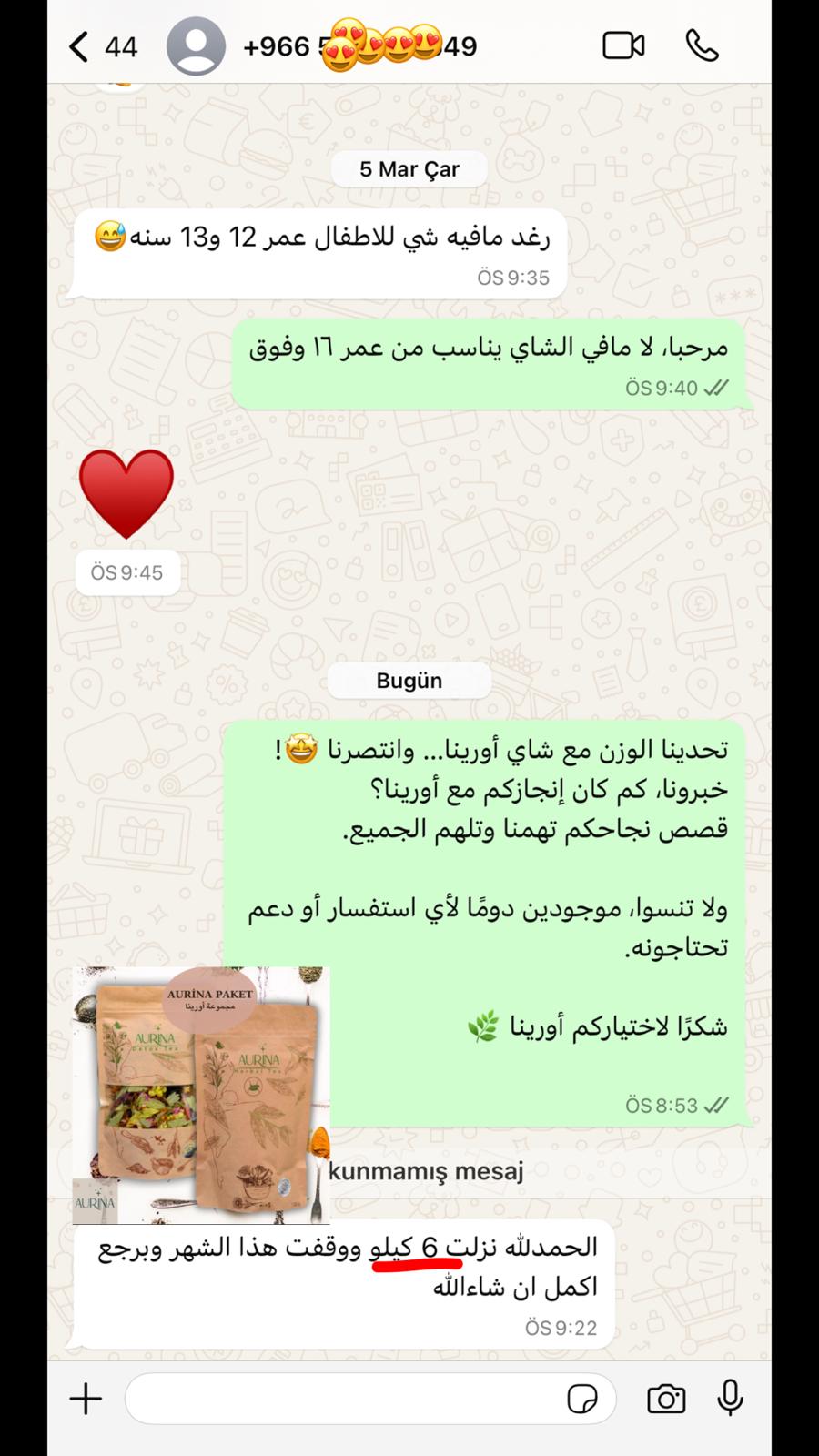Open the attachment plus menu
The width and height of the screenshot is (819, 1456).
[86, 1399]
